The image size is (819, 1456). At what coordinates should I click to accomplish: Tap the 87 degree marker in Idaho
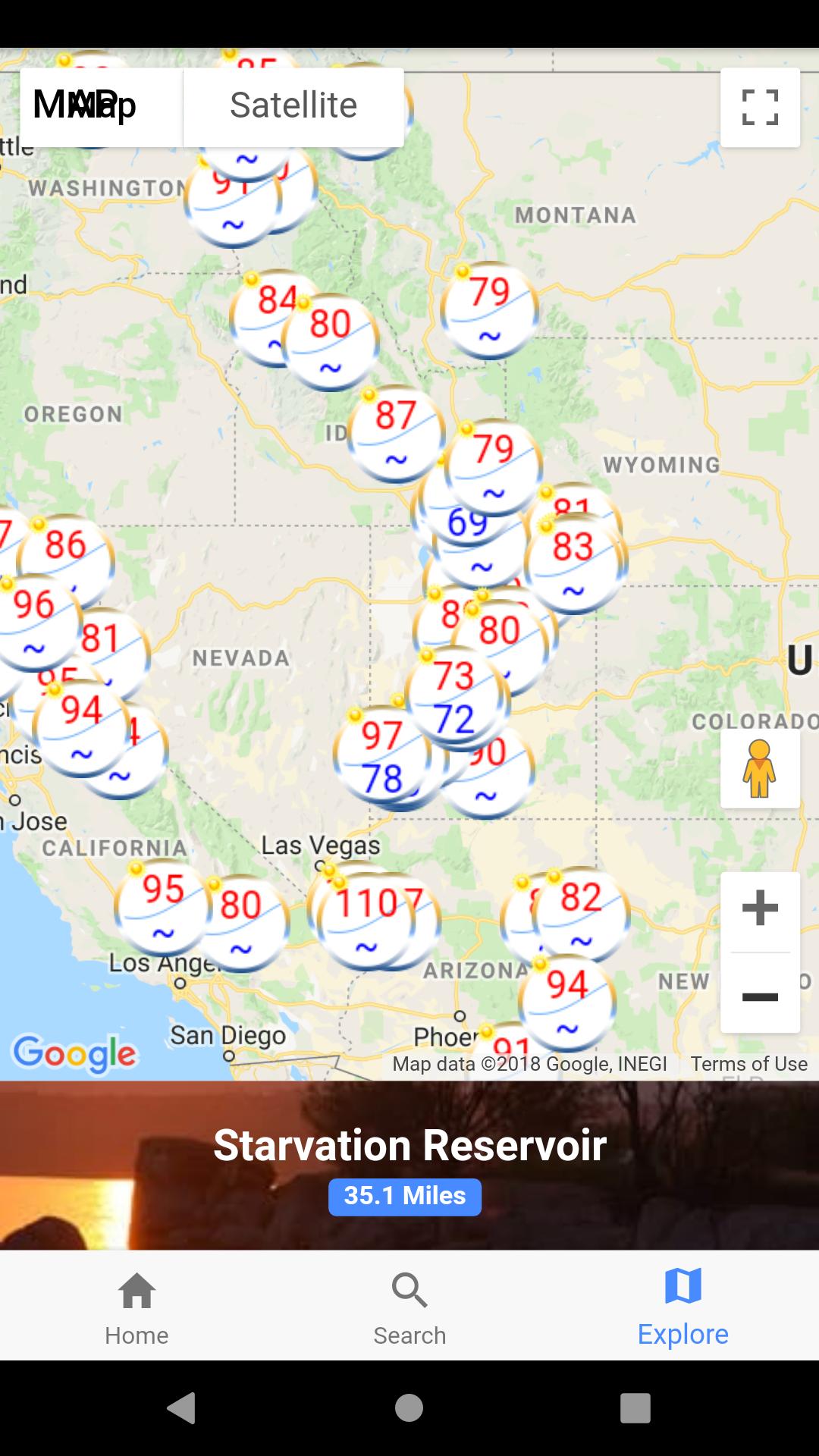pyautogui.click(x=396, y=432)
